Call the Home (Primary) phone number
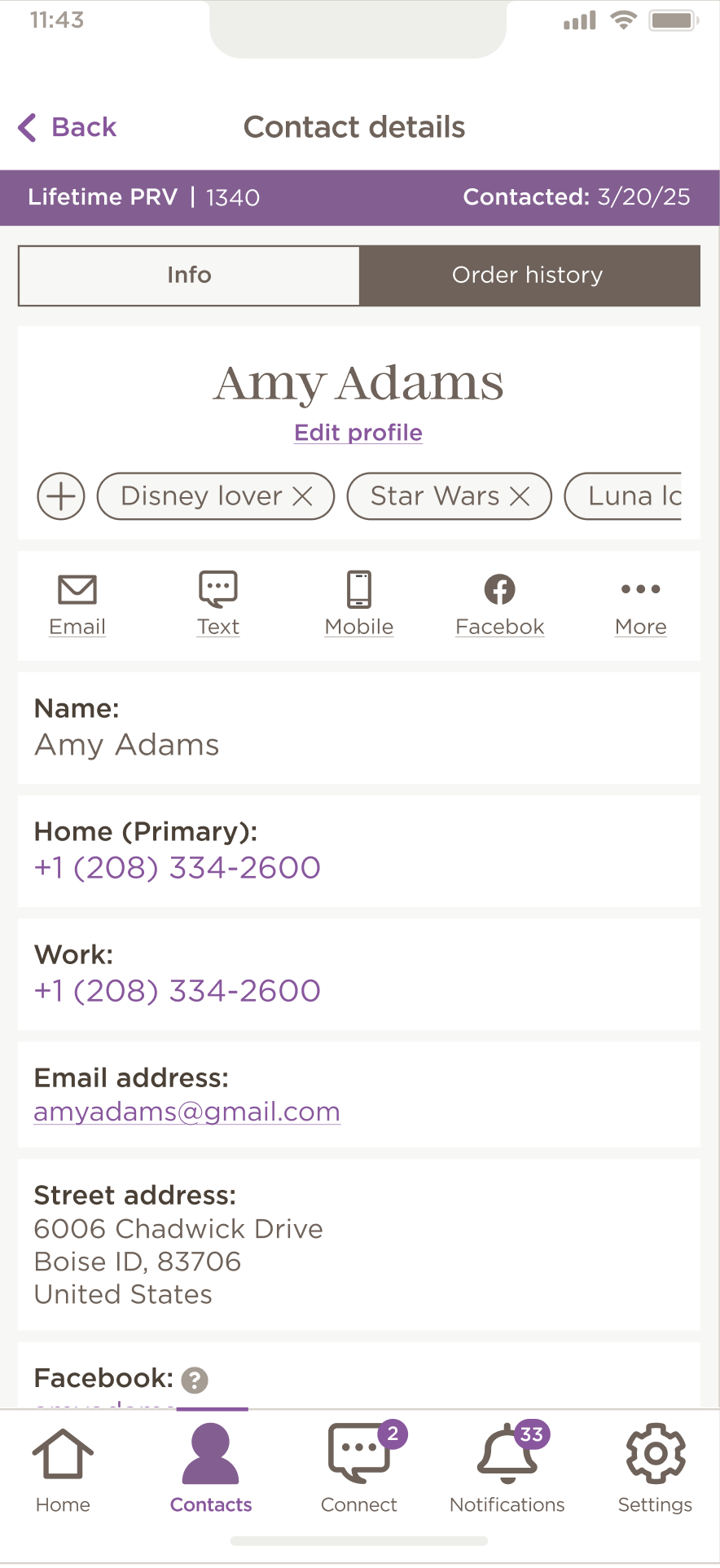720x1568 pixels. click(178, 868)
